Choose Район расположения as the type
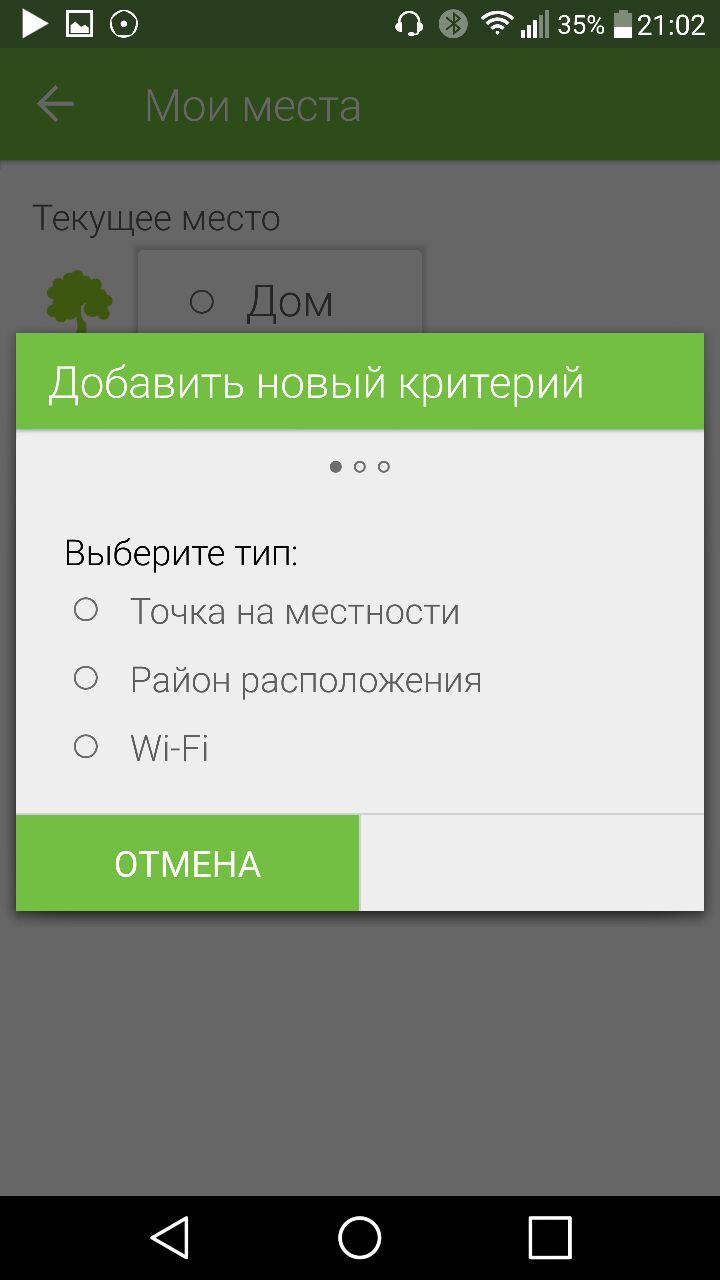Image resolution: width=720 pixels, height=1280 pixels. (x=86, y=679)
